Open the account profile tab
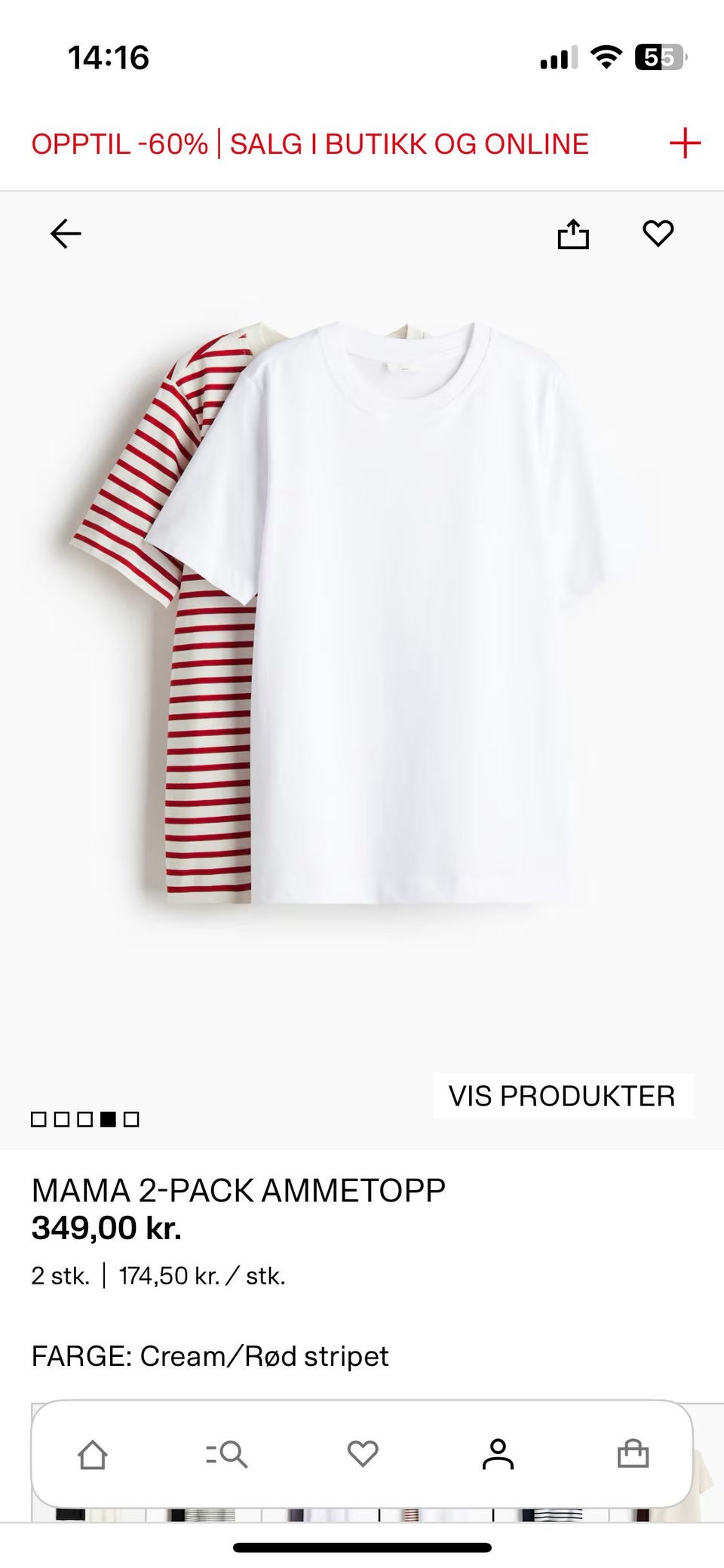Viewport: 724px width, 1568px height. [x=498, y=1454]
